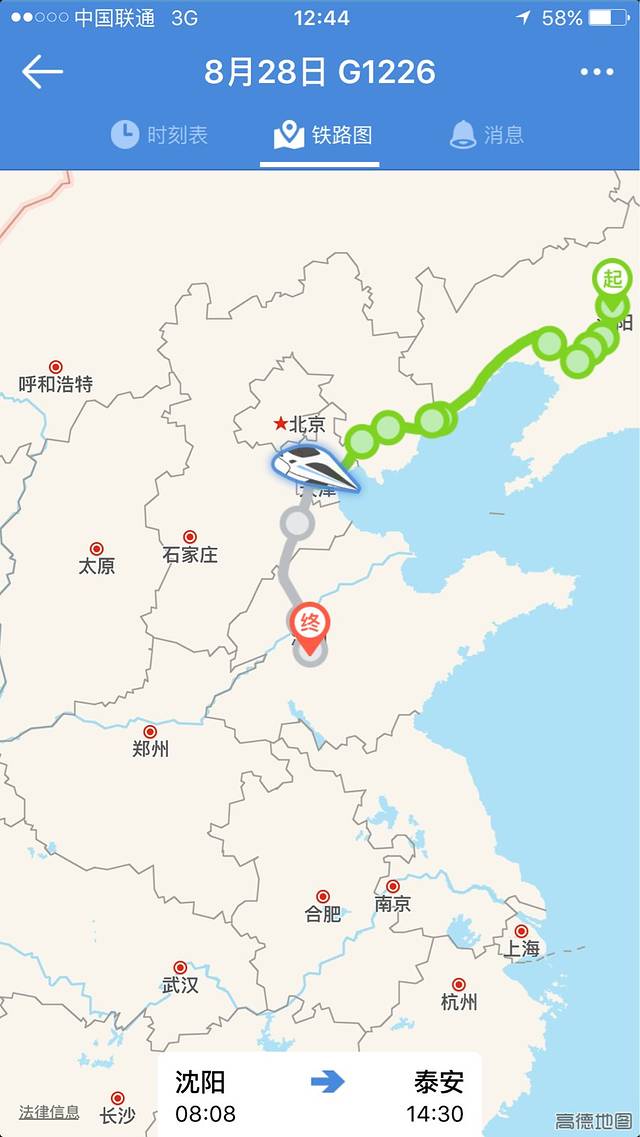Open the 沈阳 to 泰安 trip card
The width and height of the screenshot is (640, 1137).
(x=320, y=1094)
